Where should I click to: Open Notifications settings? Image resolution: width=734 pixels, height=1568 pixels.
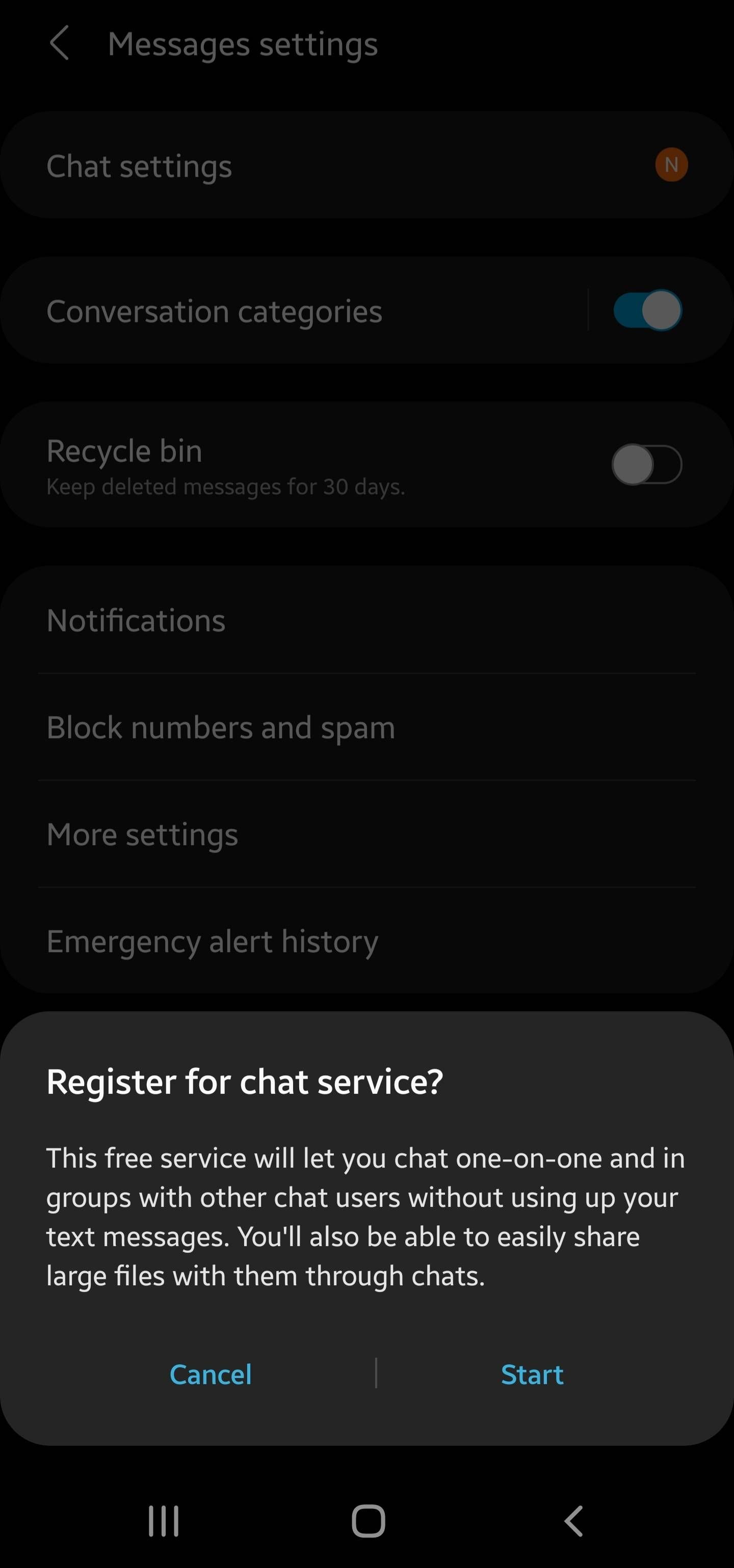135,619
